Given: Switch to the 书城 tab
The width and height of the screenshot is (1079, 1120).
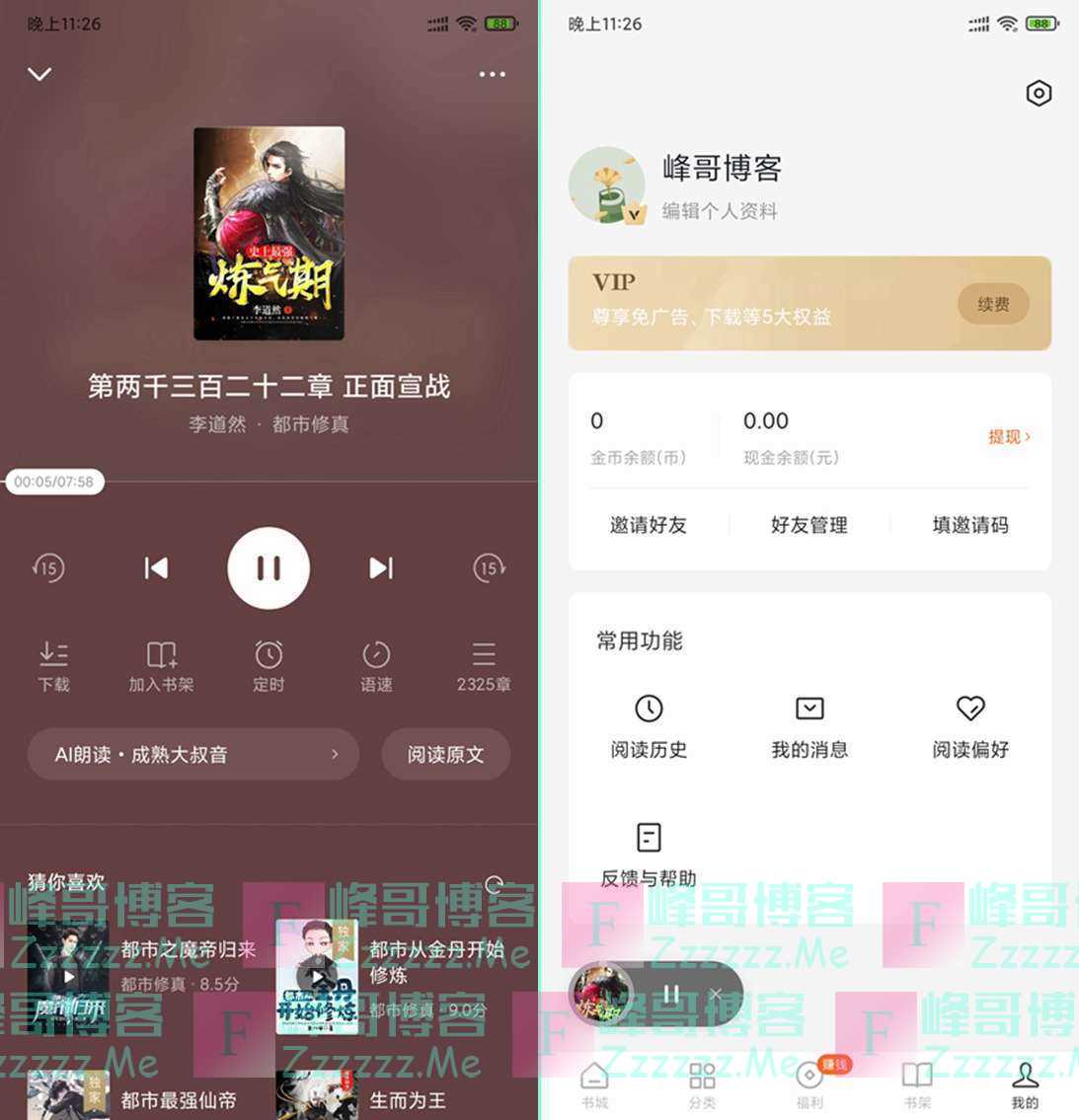Looking at the screenshot, I should pos(594,1085).
